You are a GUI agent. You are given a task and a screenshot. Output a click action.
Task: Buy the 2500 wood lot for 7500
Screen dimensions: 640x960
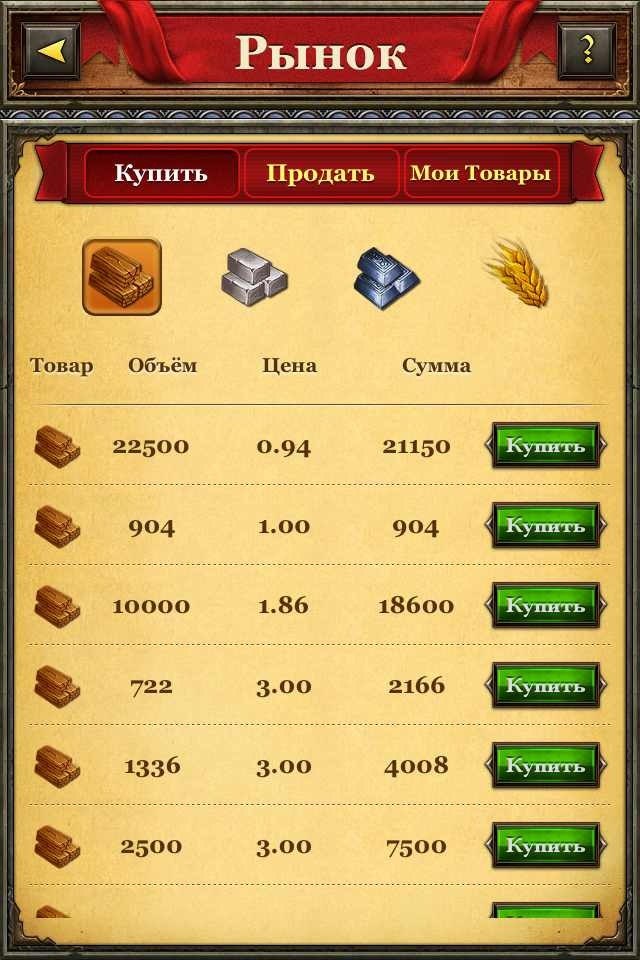pyautogui.click(x=545, y=845)
